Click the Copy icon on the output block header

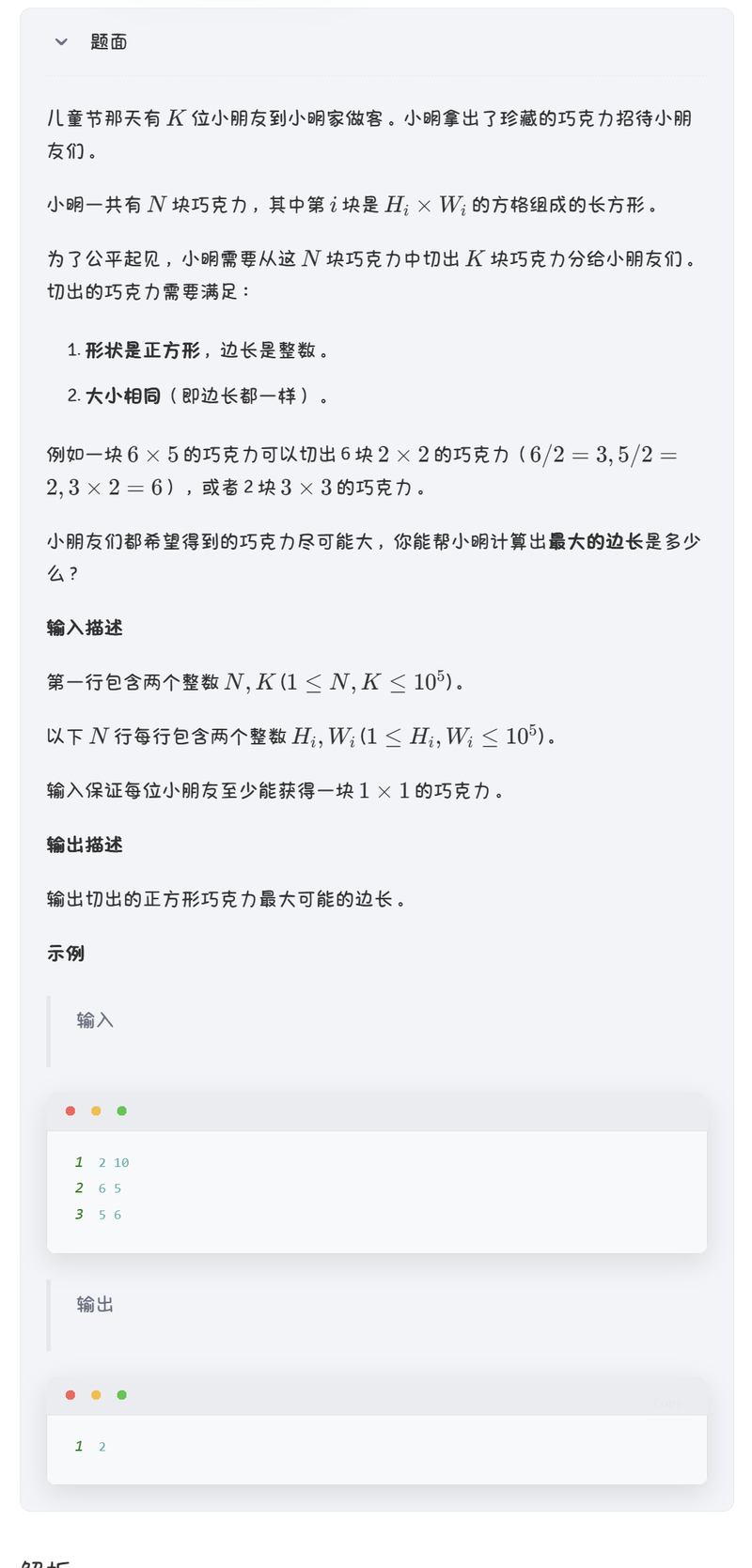[x=666, y=1403]
